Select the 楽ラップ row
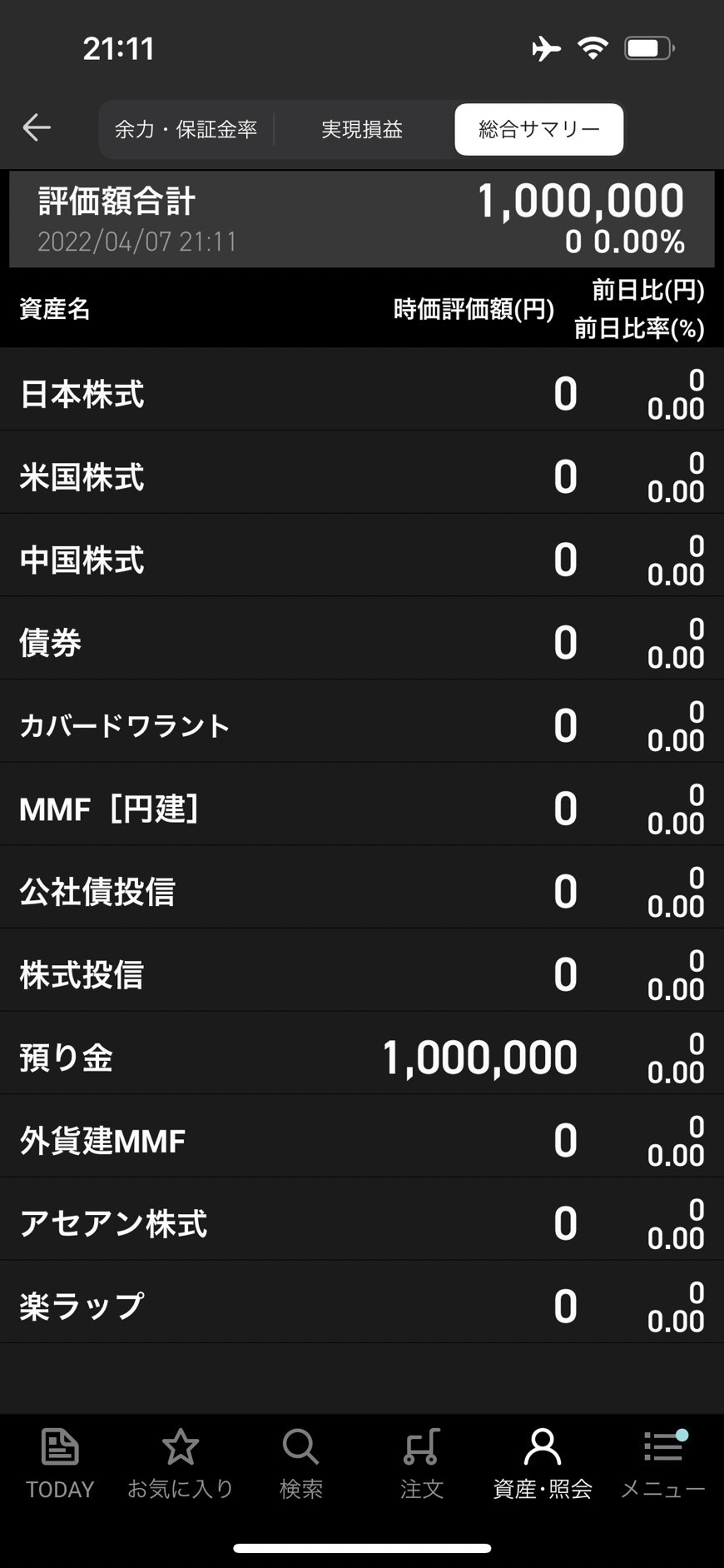 [x=362, y=1306]
